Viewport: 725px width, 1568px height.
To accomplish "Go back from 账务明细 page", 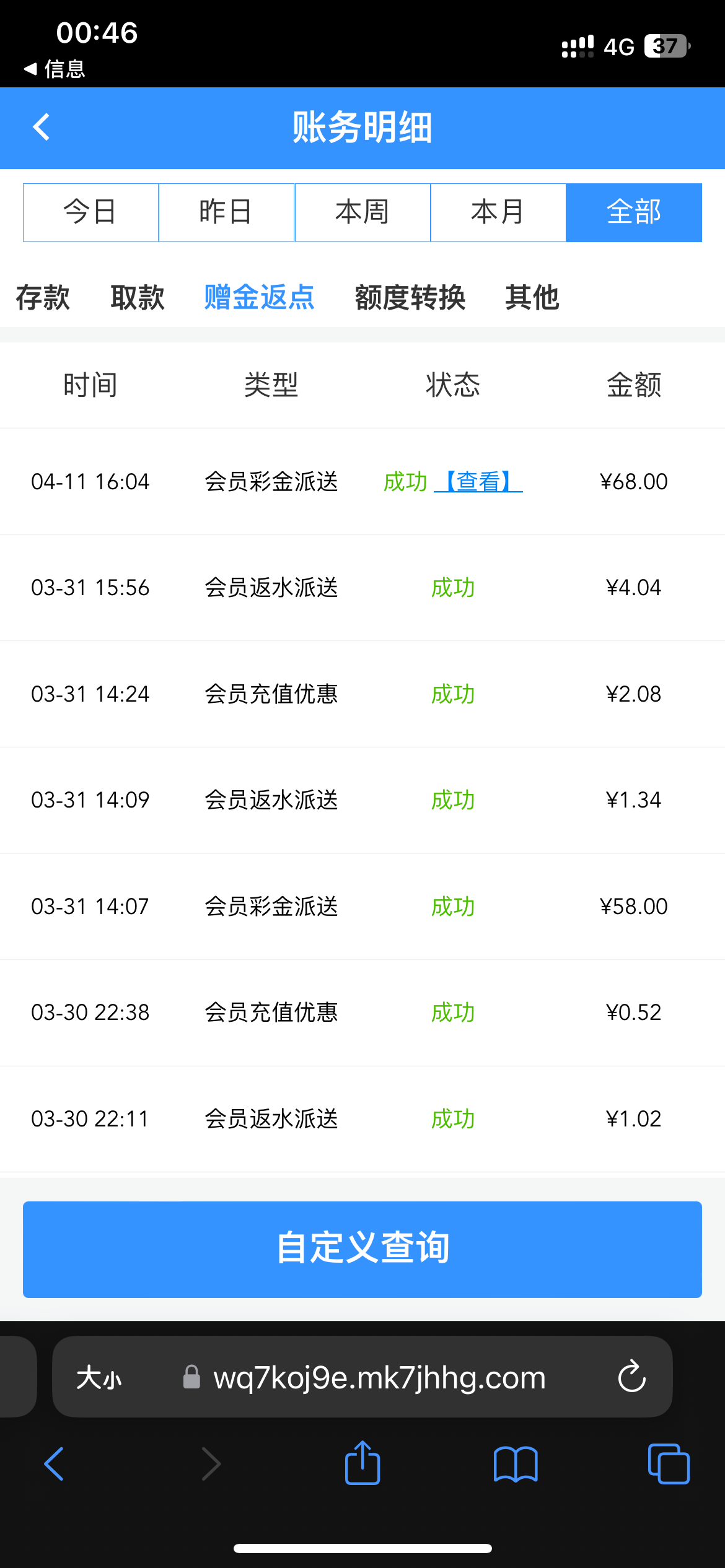I will pos(41,128).
